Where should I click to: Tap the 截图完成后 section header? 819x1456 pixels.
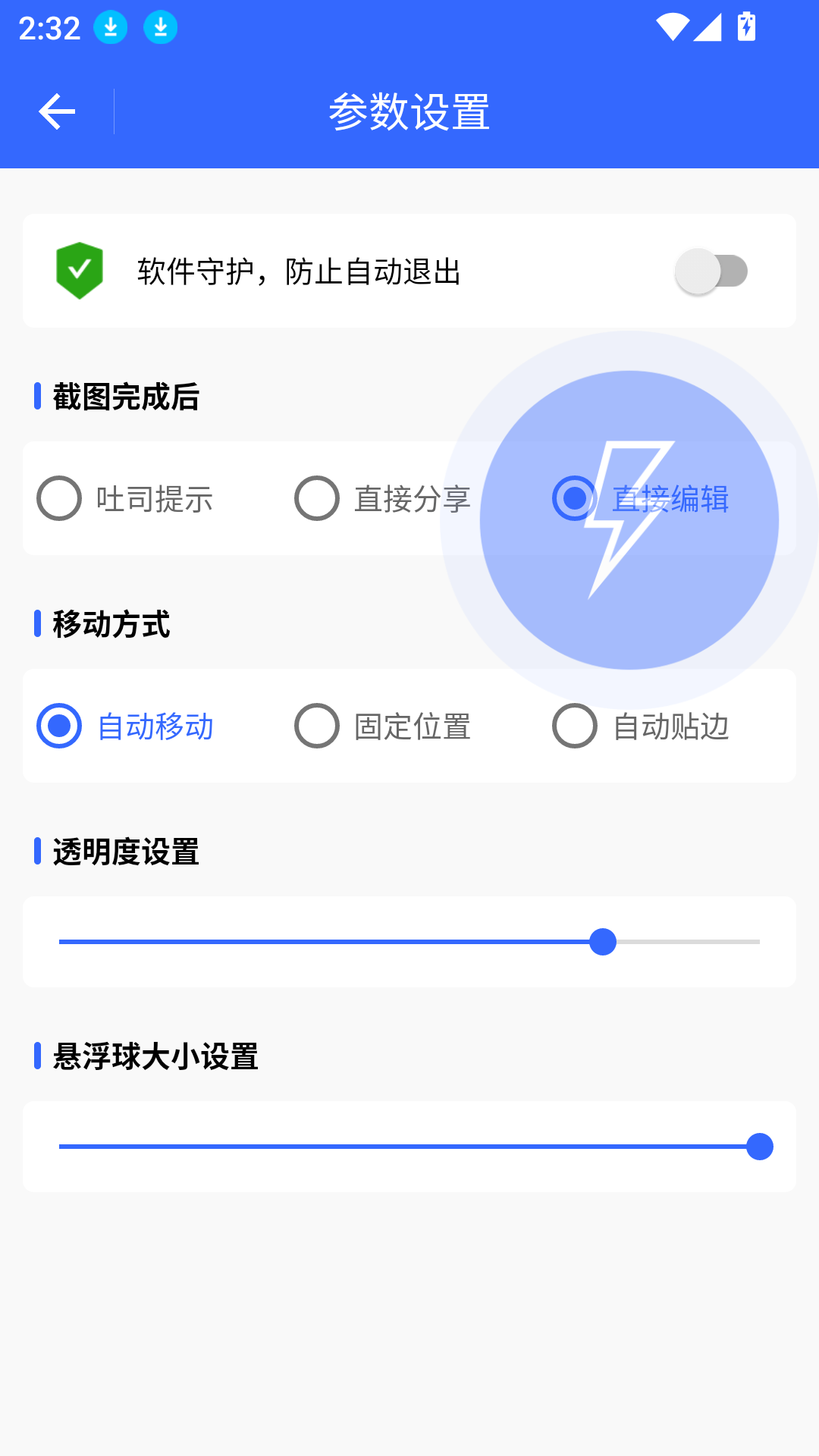(x=124, y=397)
